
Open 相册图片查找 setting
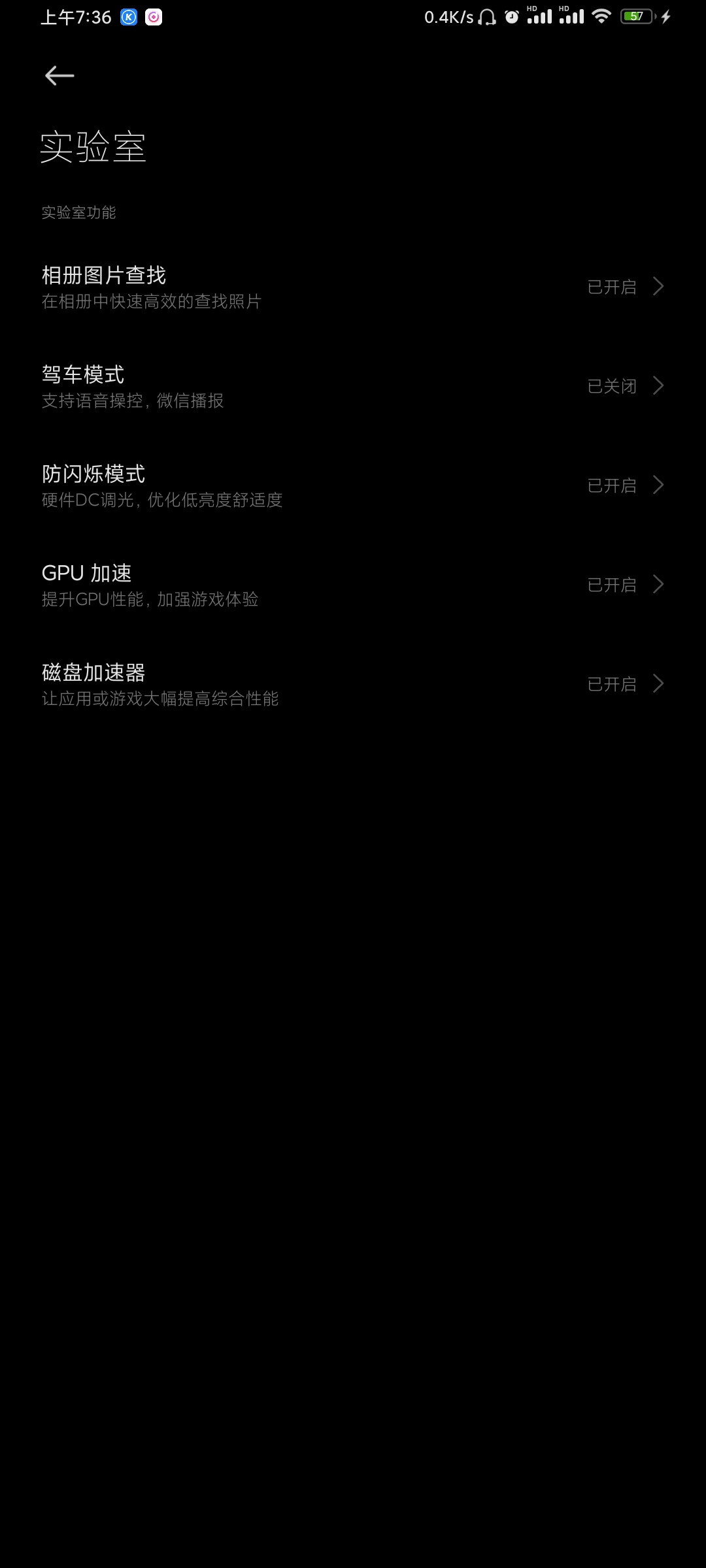click(353, 287)
